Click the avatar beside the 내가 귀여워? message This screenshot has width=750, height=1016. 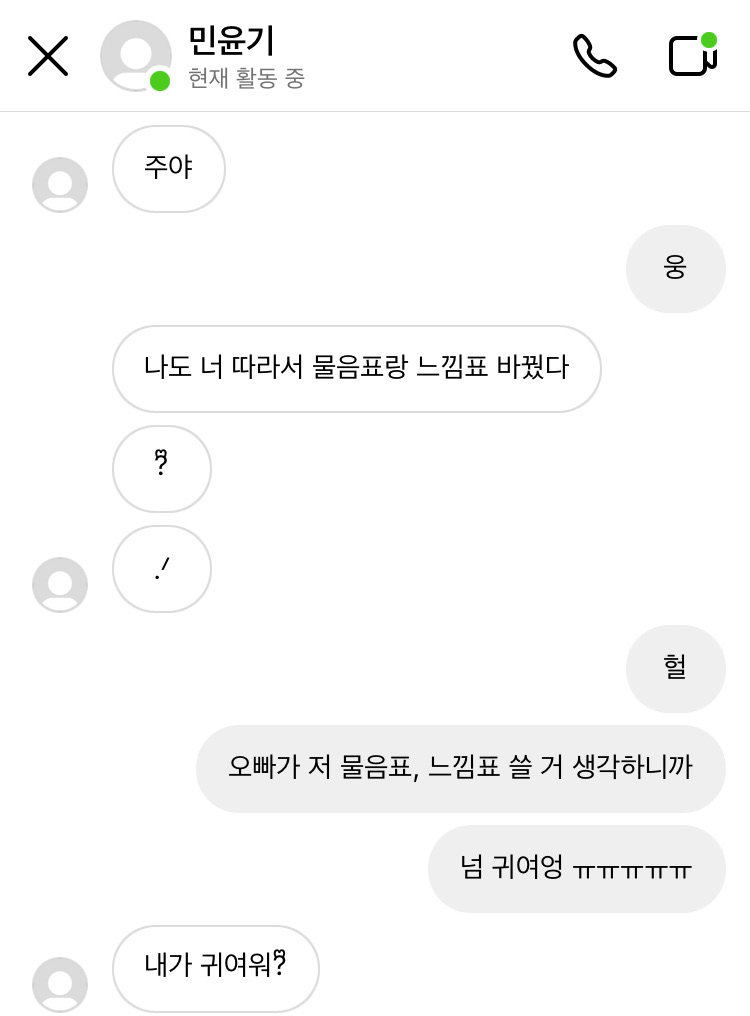(x=60, y=984)
